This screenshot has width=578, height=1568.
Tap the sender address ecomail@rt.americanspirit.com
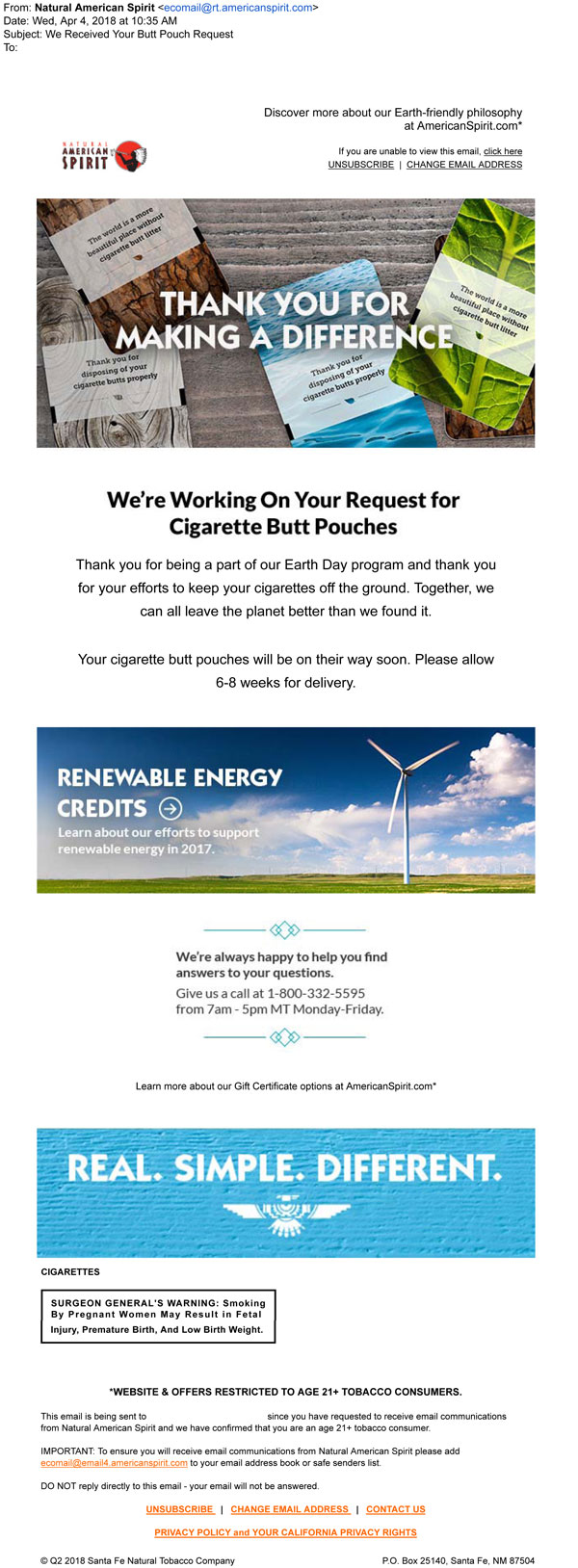coord(238,8)
